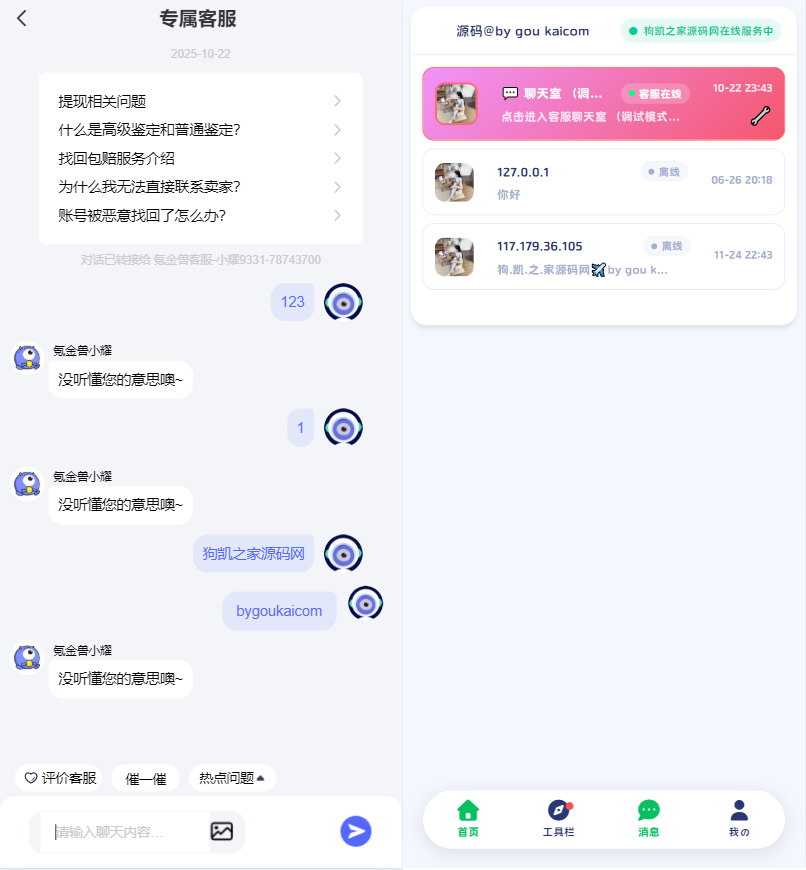Open 找回包赔服务介绍 row
The width and height of the screenshot is (806, 870).
pyautogui.click(x=200, y=158)
